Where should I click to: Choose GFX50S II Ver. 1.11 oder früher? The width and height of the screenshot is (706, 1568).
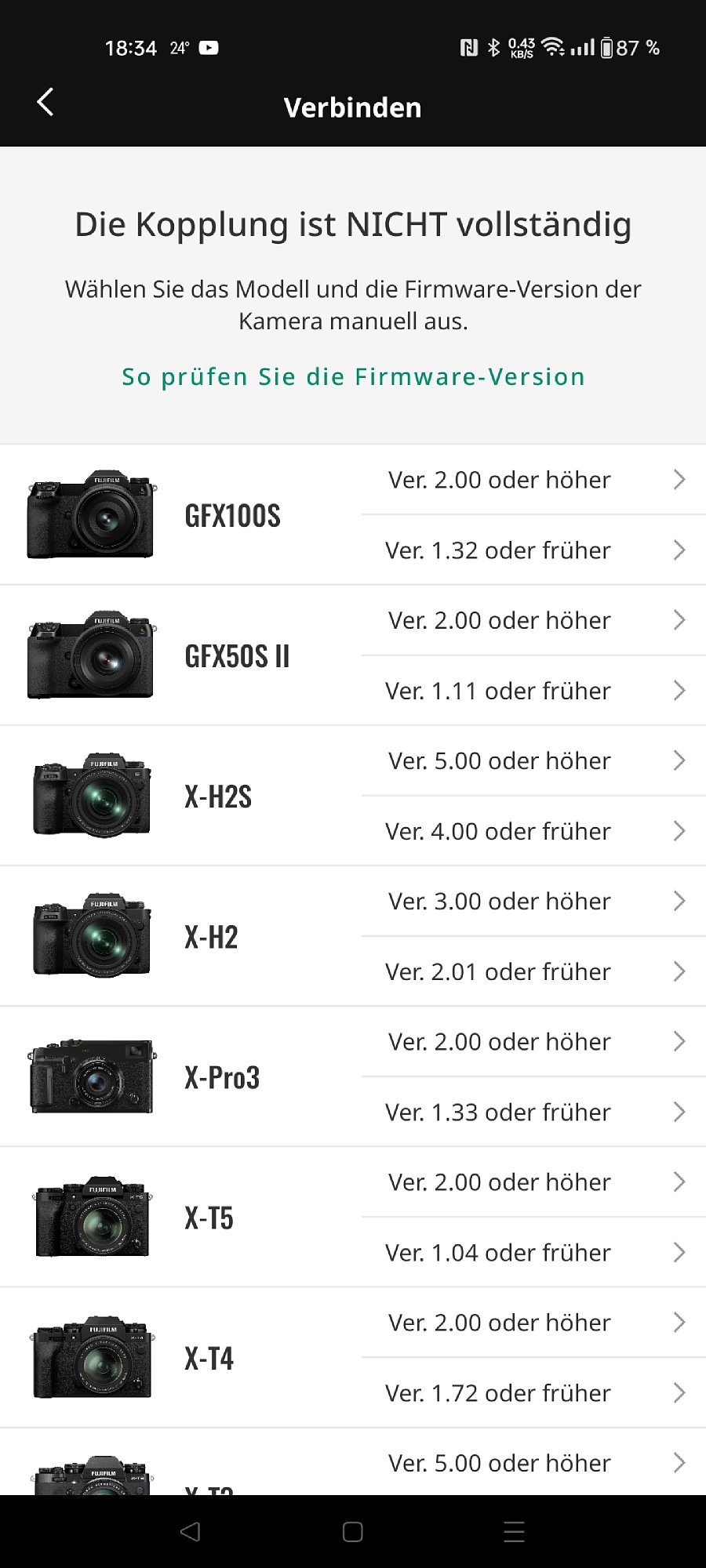[x=533, y=691]
